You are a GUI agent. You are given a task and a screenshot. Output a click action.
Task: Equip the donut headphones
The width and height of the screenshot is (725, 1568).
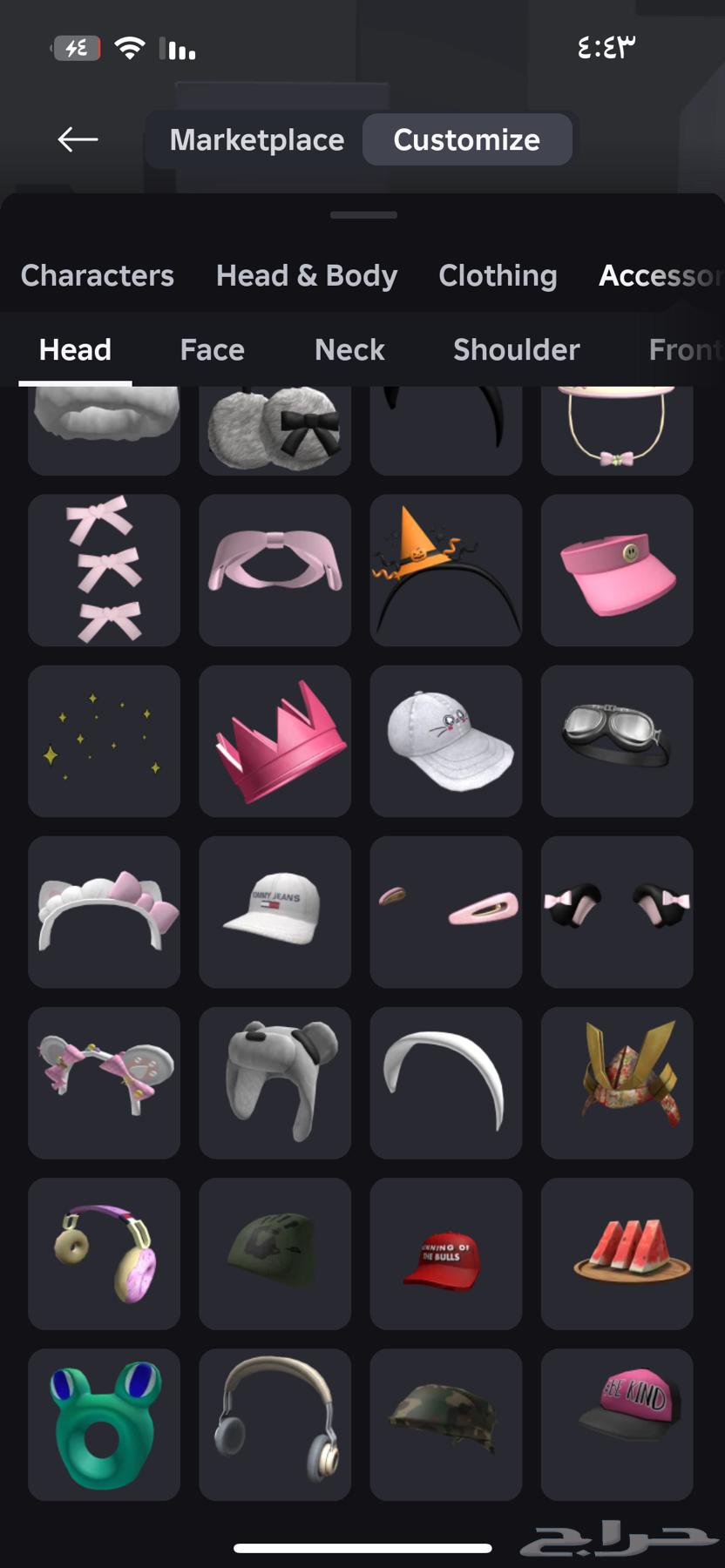pyautogui.click(x=105, y=1254)
